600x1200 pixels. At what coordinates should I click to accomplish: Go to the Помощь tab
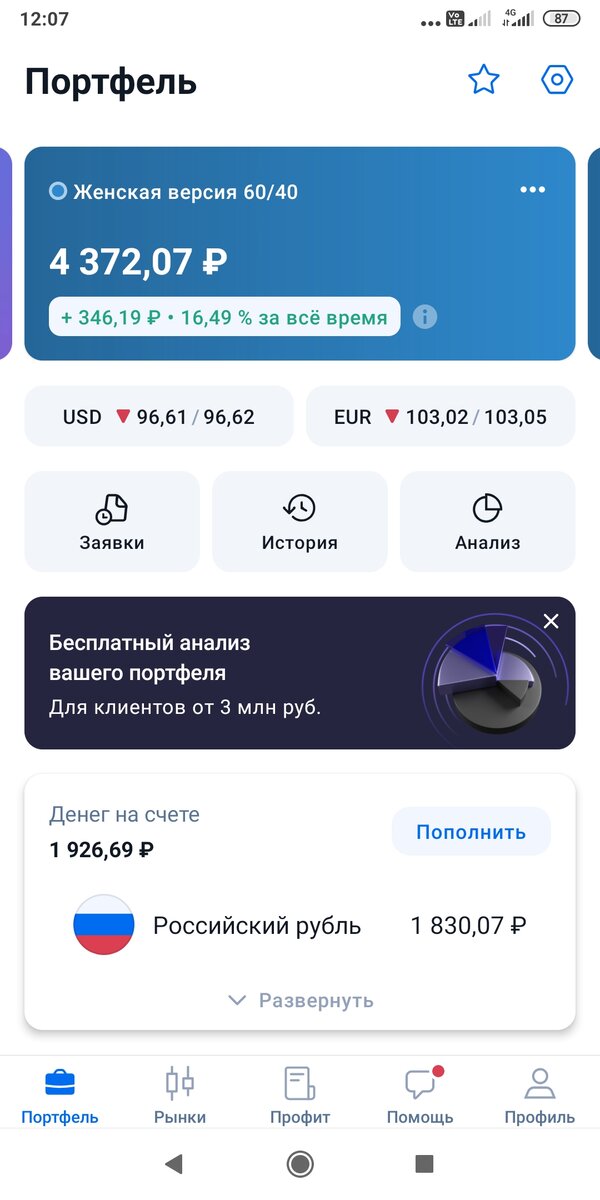pyautogui.click(x=420, y=1095)
